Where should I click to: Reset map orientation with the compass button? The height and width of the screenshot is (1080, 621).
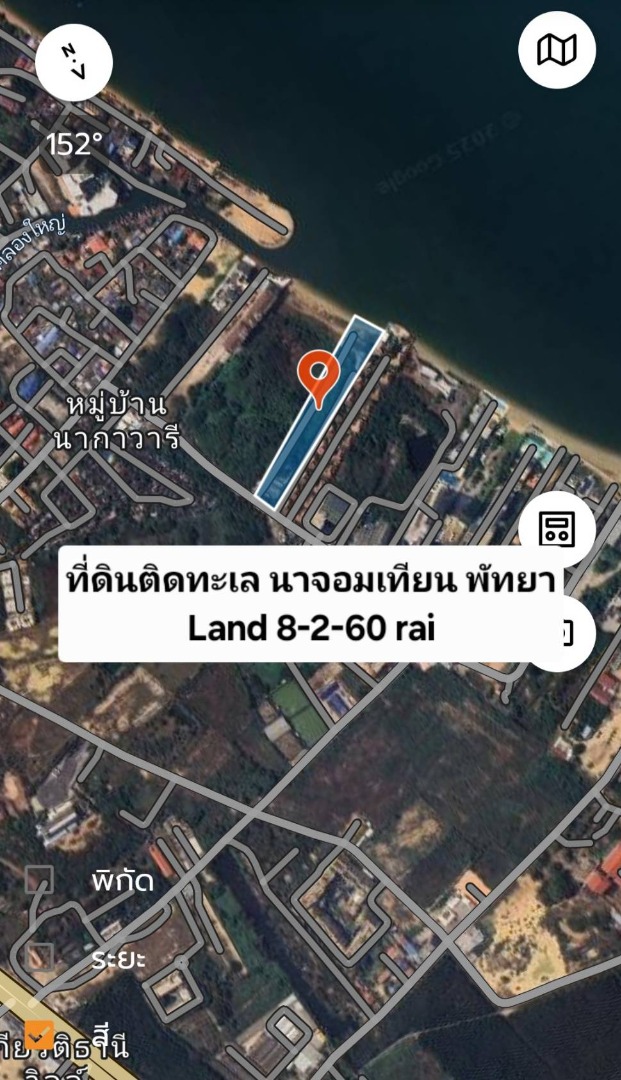(74, 62)
